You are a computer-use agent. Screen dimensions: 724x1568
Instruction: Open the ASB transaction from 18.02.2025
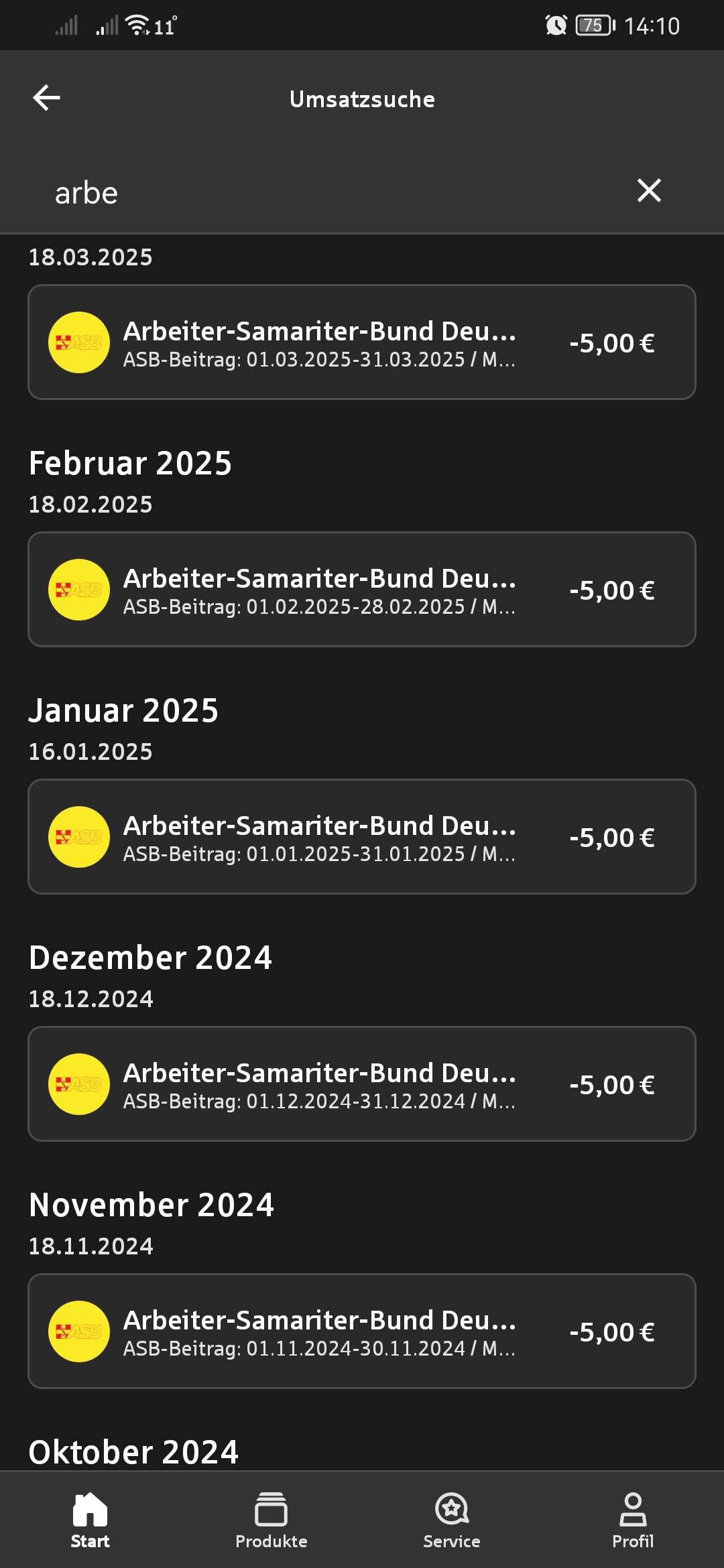362,590
